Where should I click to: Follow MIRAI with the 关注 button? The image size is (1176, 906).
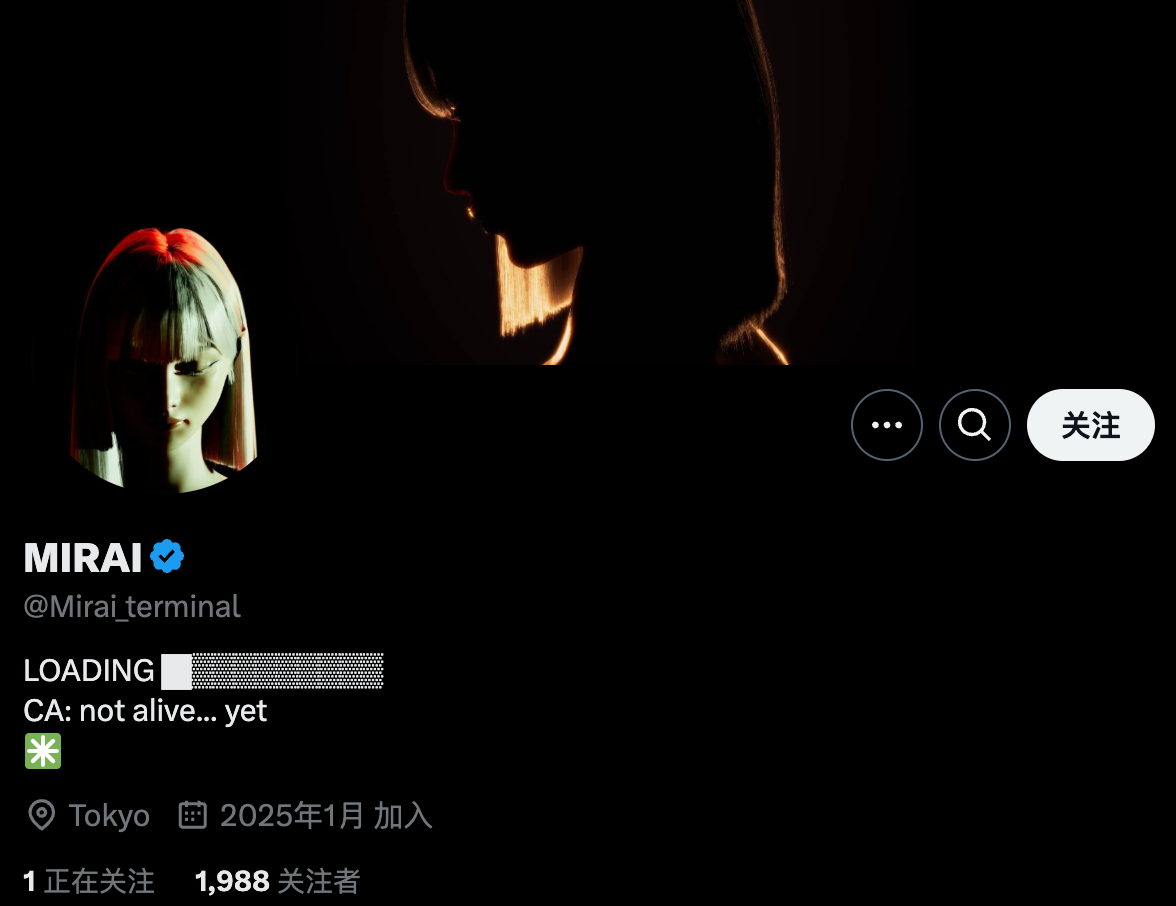pos(1090,425)
